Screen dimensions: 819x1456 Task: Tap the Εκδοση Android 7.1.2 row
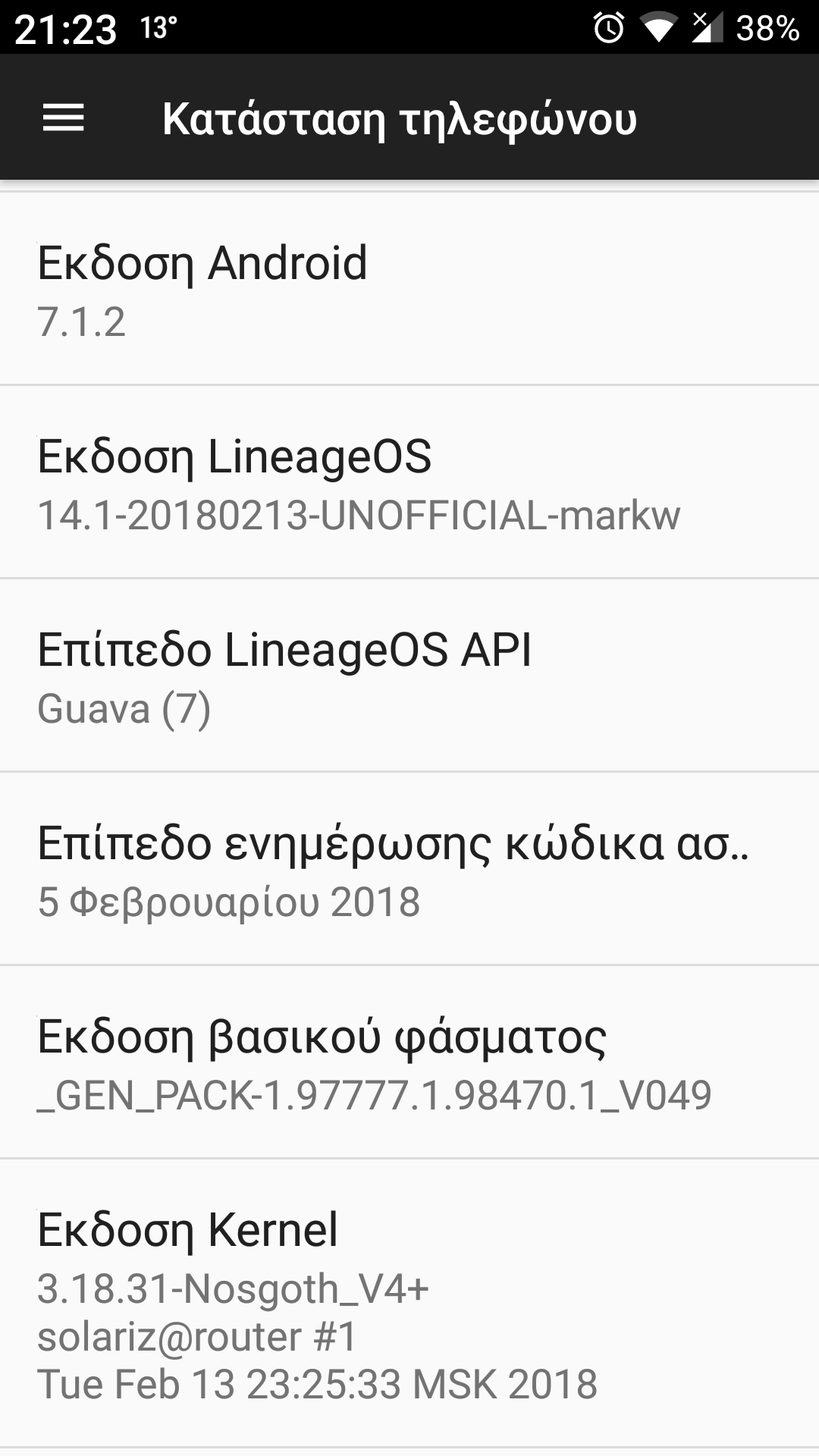coord(409,290)
